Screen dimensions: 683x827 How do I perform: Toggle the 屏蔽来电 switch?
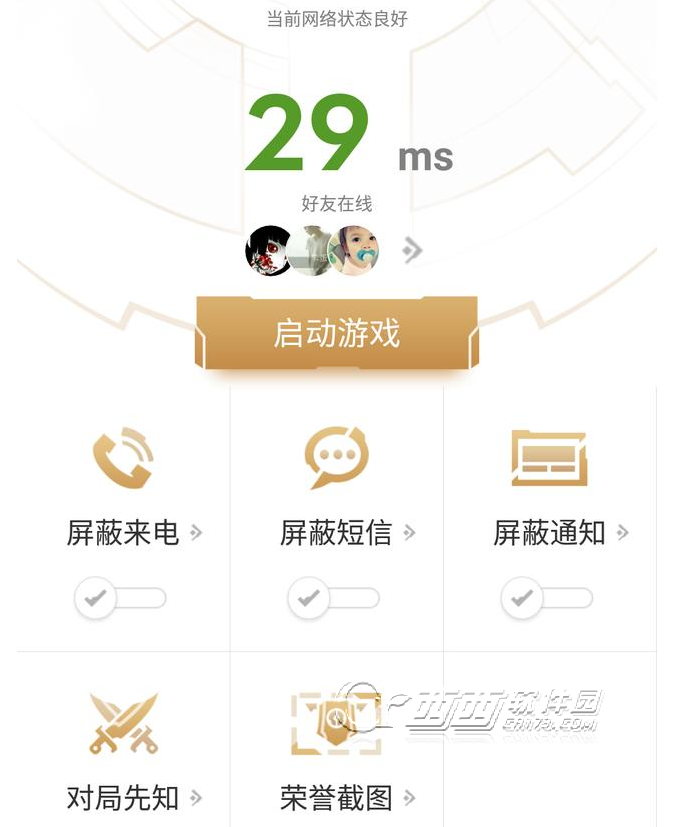point(121,599)
